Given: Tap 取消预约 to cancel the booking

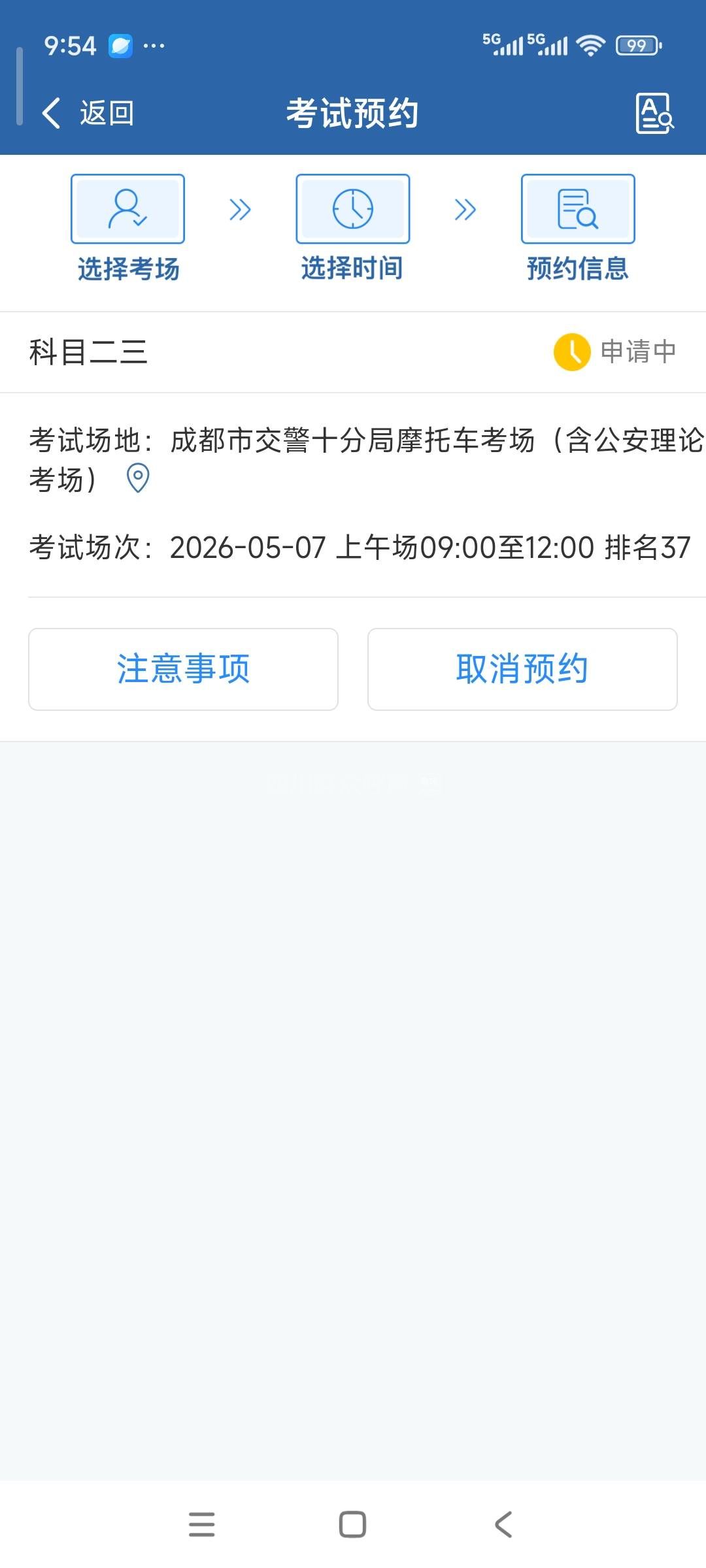Looking at the screenshot, I should [x=522, y=669].
